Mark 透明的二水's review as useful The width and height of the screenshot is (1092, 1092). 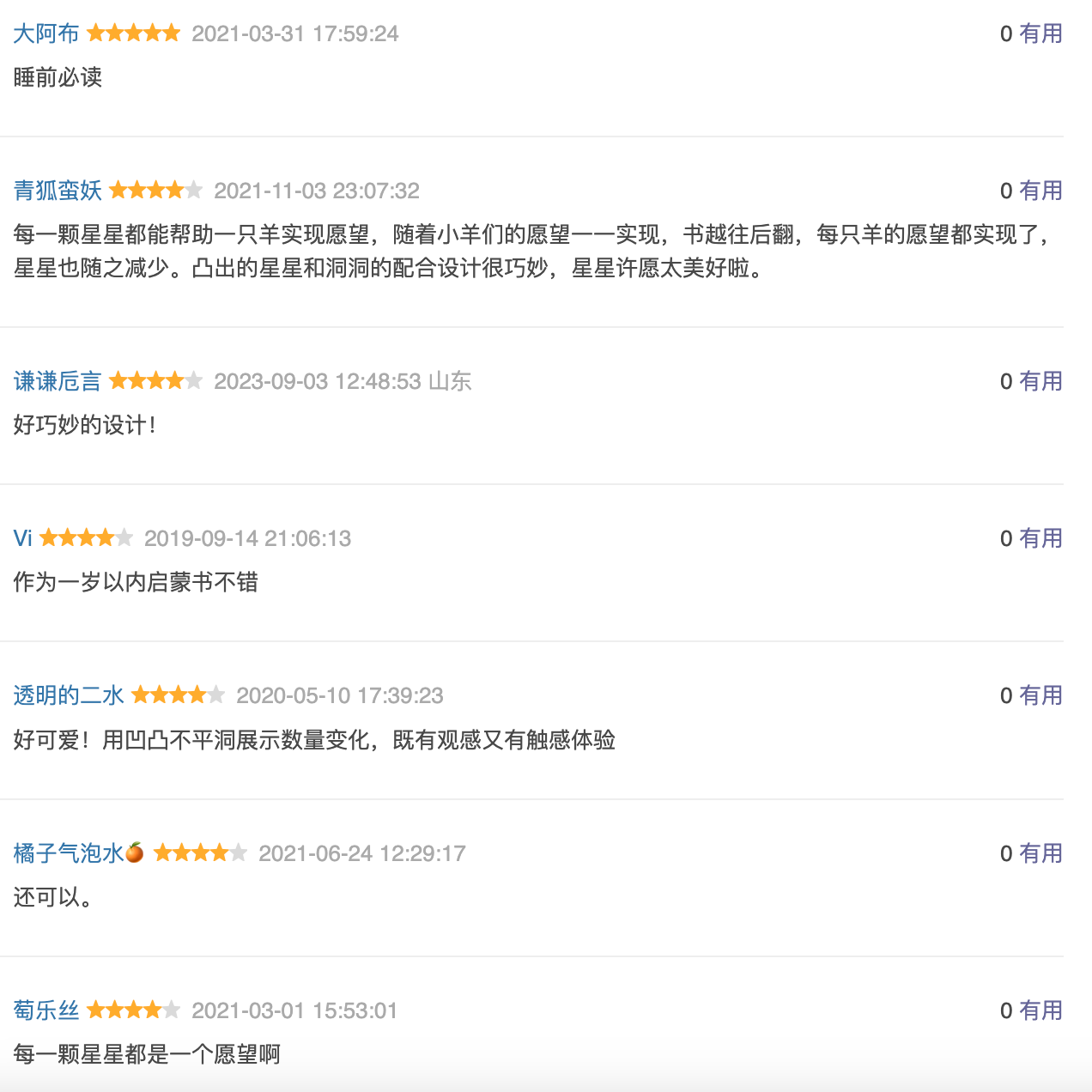click(x=1040, y=695)
